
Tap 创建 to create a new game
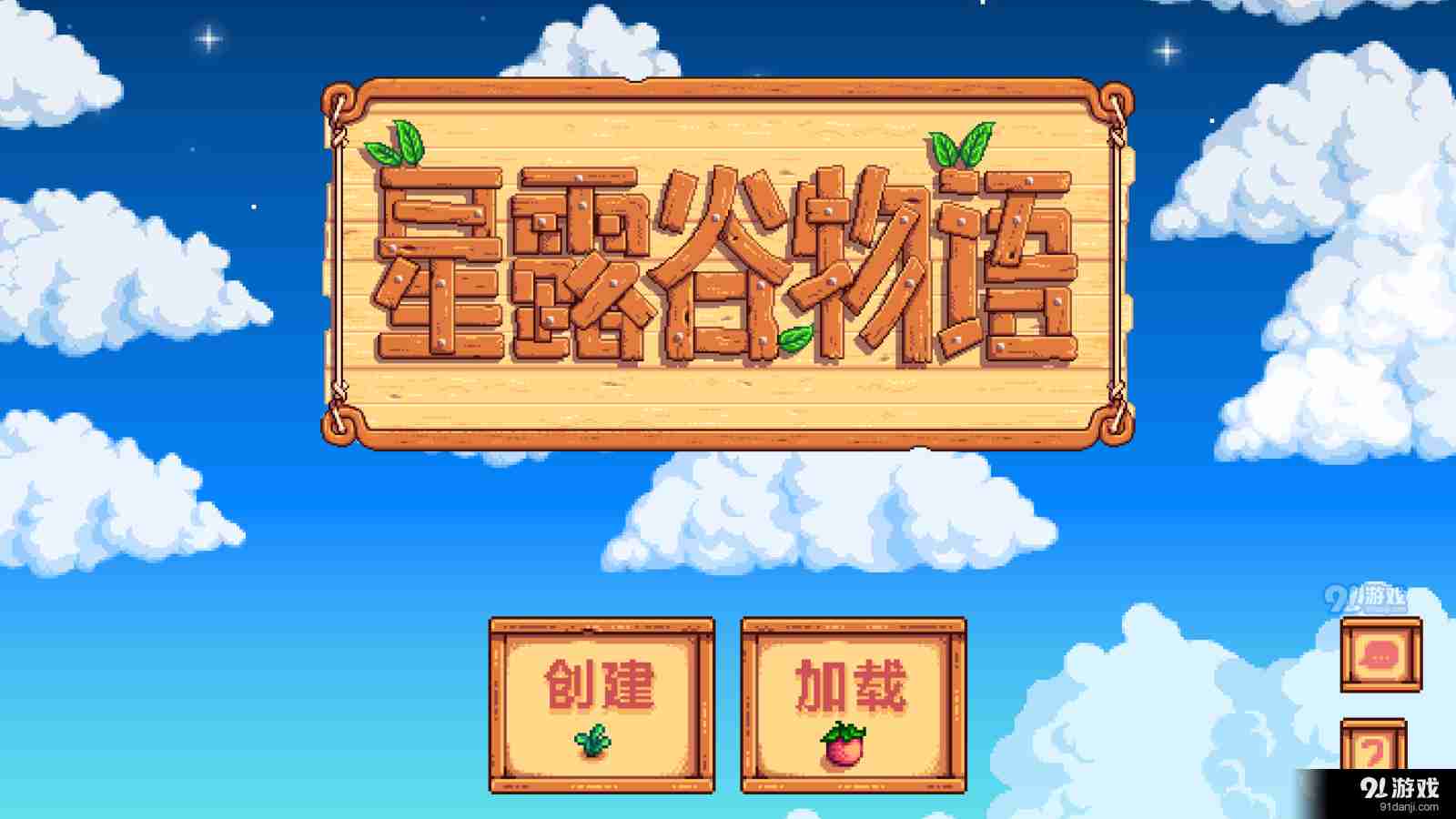(x=602, y=705)
